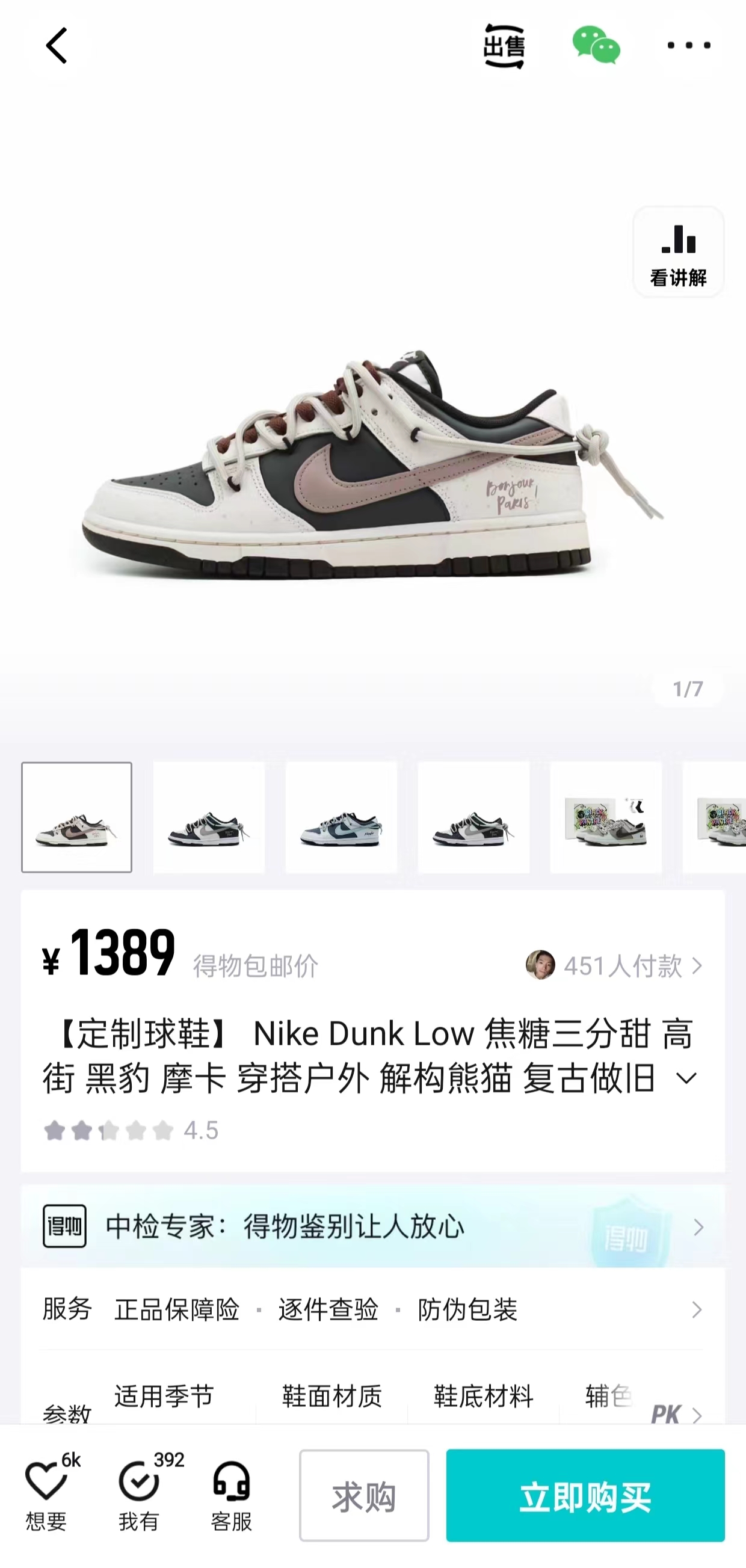746x1568 pixels.
Task: Tap the 出售 sell icon
Action: 504,46
